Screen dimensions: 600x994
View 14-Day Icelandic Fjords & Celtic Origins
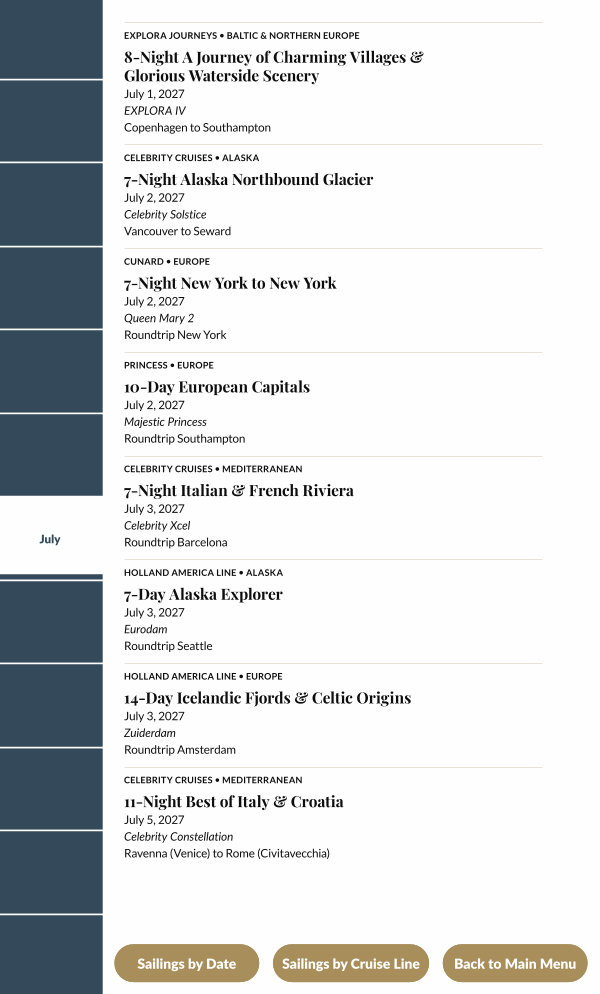[267, 698]
